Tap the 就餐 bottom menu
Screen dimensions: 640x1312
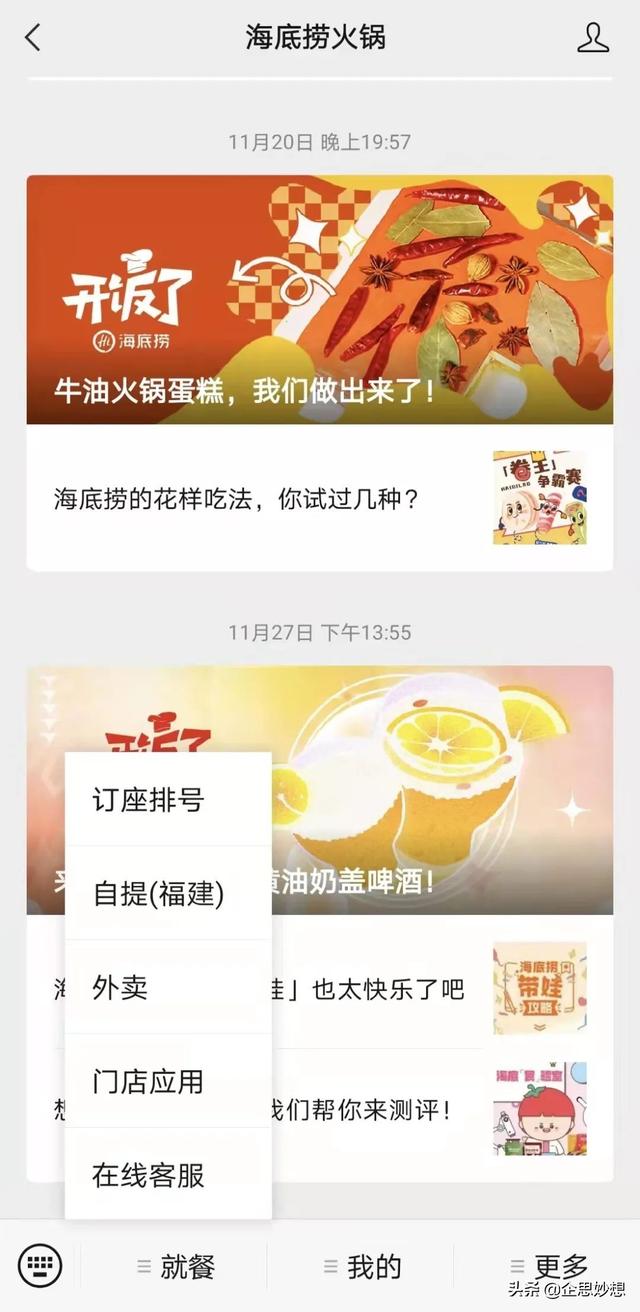click(x=176, y=1267)
